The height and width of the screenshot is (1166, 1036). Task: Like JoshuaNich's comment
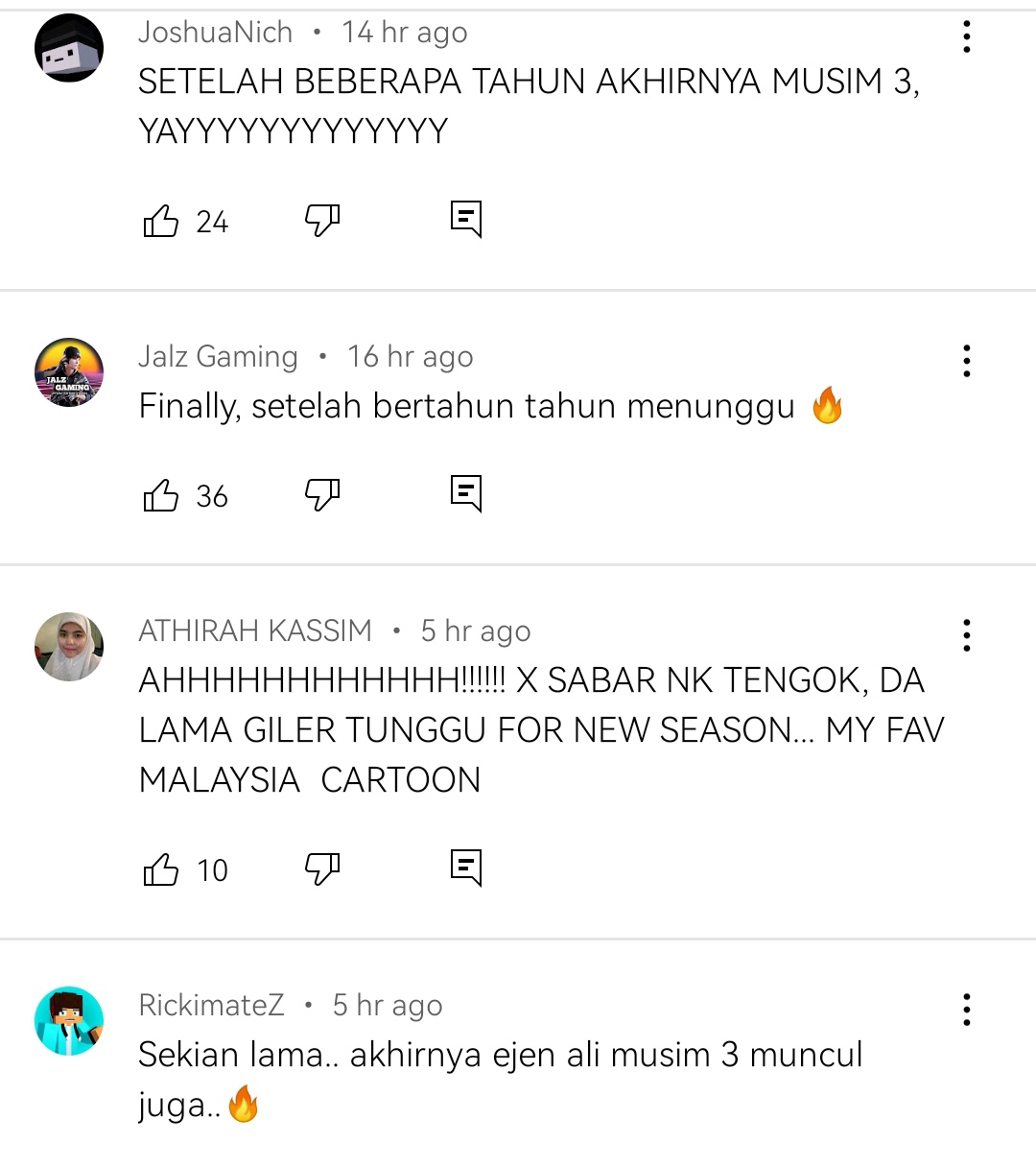[x=161, y=222]
